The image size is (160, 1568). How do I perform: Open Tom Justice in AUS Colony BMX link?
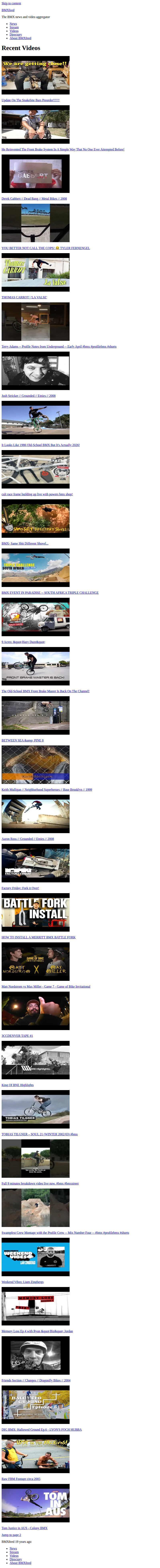[x=24, y=1528]
